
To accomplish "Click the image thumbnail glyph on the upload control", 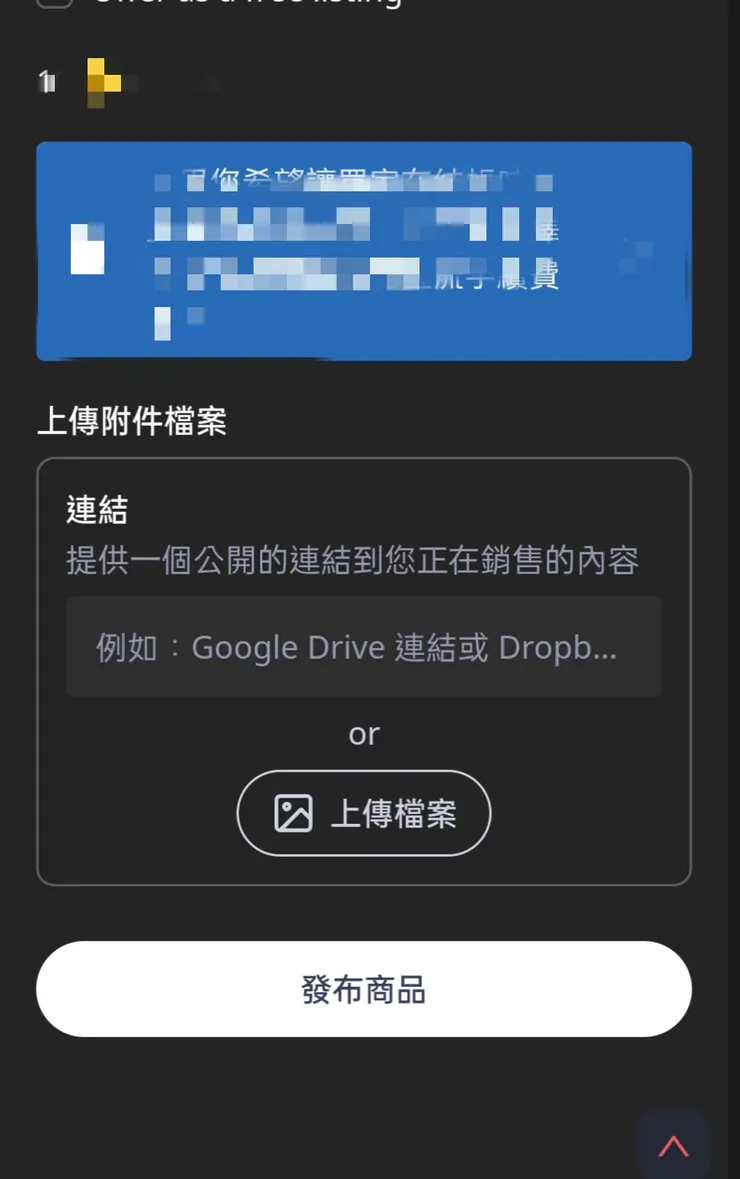I will tap(294, 813).
